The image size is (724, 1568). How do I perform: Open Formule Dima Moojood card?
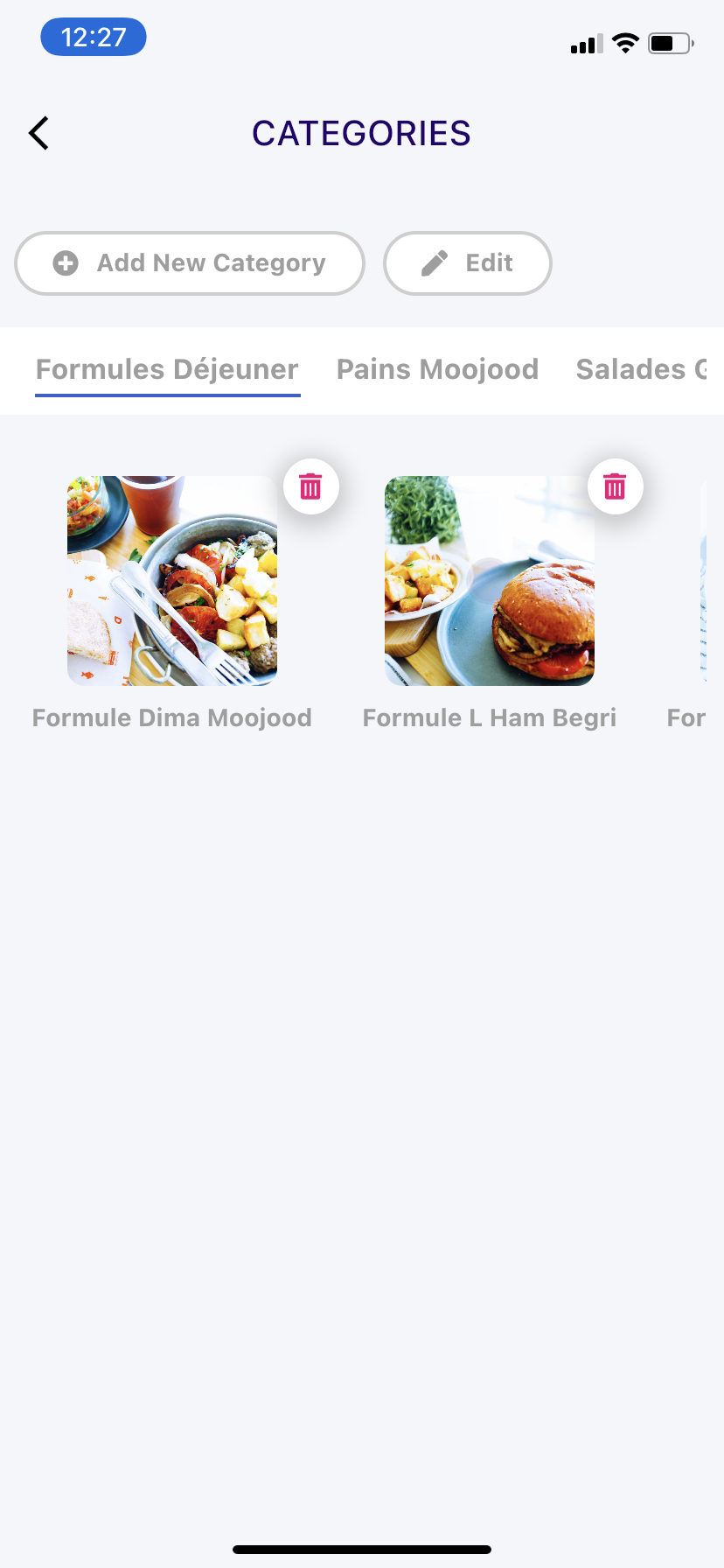[172, 581]
